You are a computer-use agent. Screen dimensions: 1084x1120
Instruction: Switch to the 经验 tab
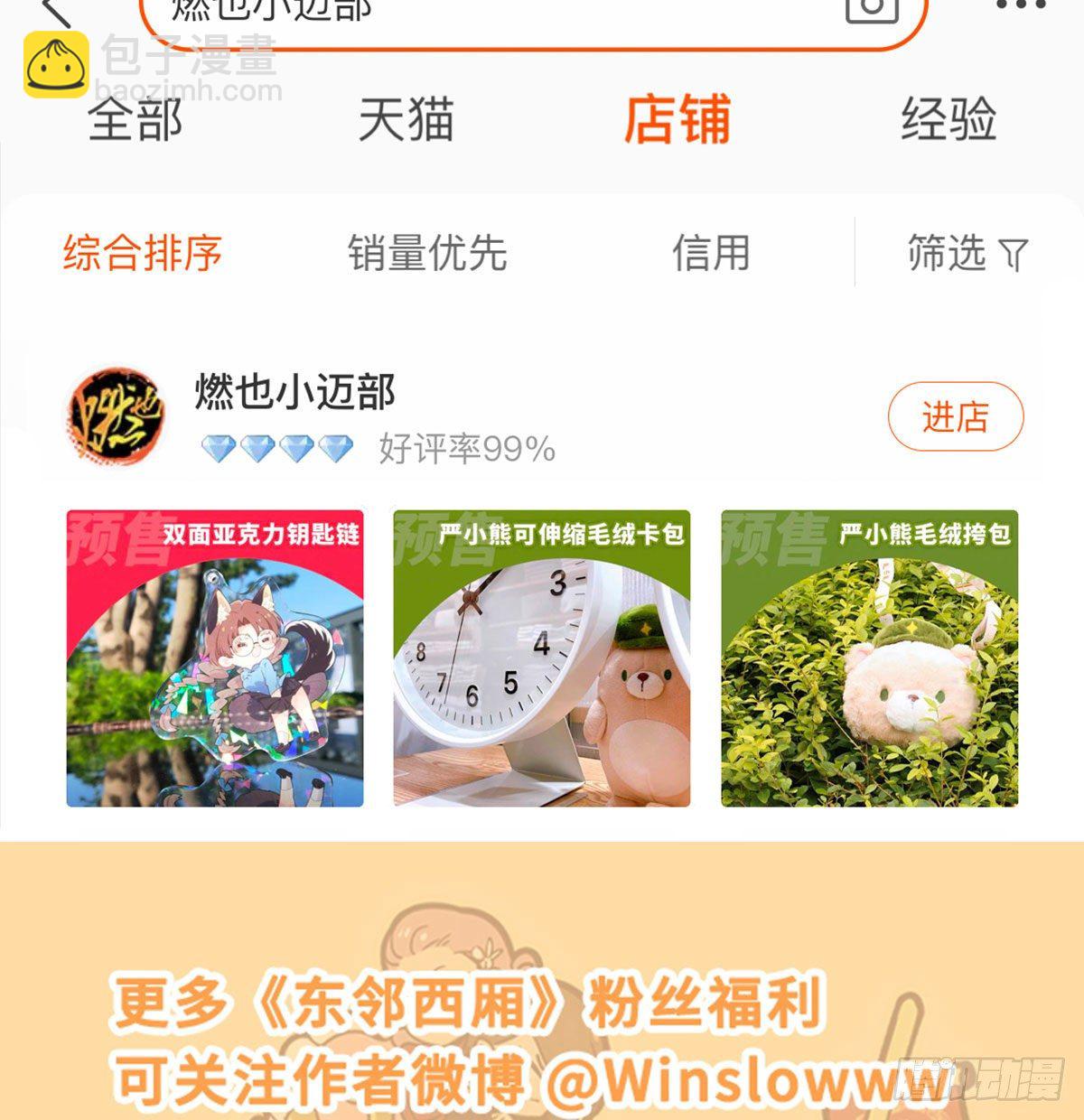pyautogui.click(x=948, y=122)
